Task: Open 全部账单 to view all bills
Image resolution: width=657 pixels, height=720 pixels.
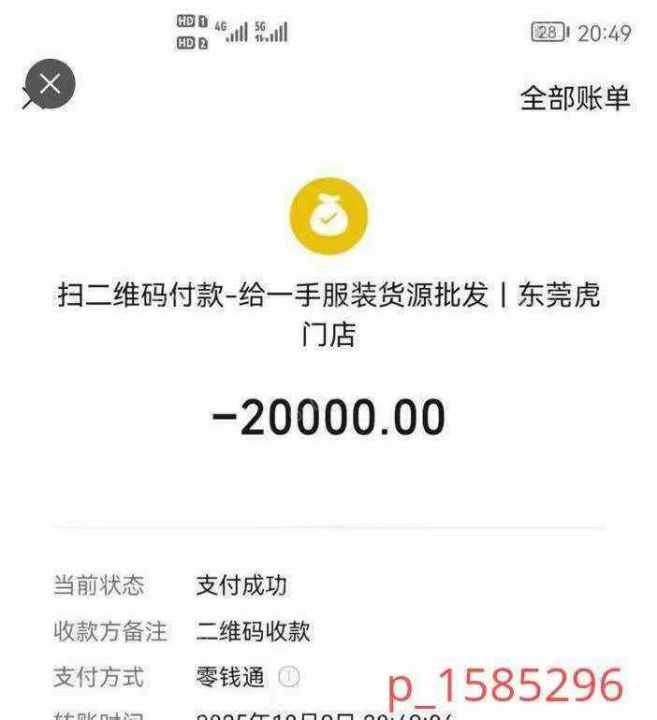Action: (x=574, y=98)
